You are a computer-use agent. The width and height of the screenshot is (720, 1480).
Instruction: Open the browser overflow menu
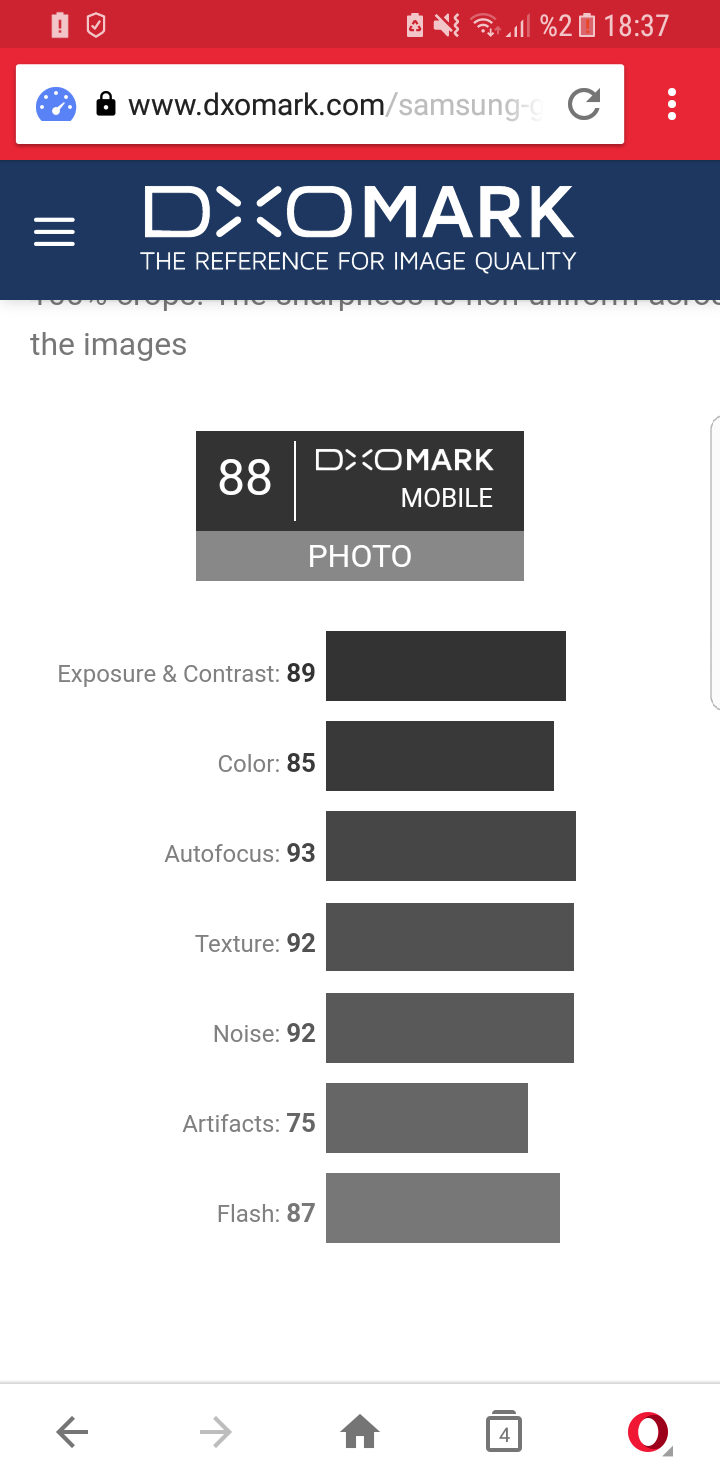click(671, 104)
